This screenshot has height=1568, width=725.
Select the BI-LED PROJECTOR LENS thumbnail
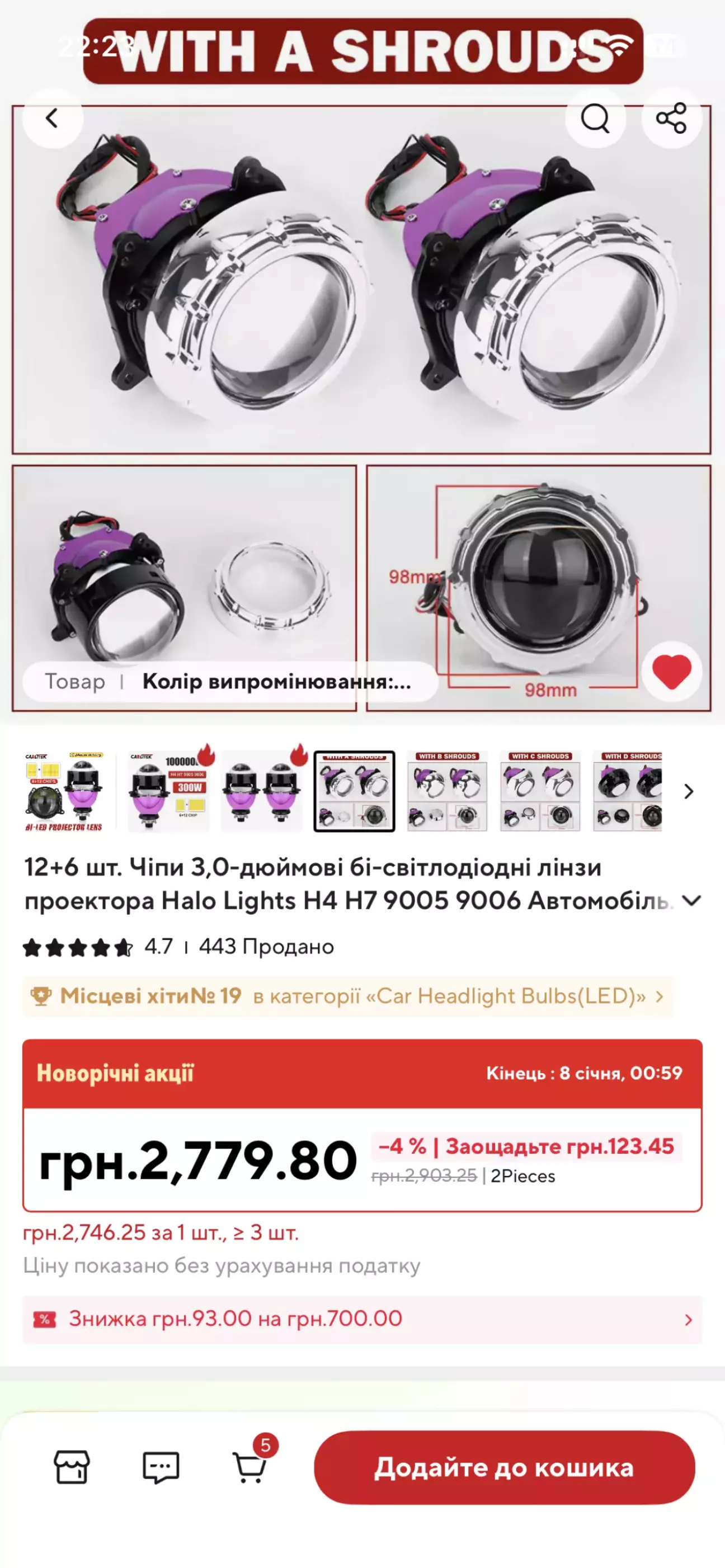click(64, 791)
